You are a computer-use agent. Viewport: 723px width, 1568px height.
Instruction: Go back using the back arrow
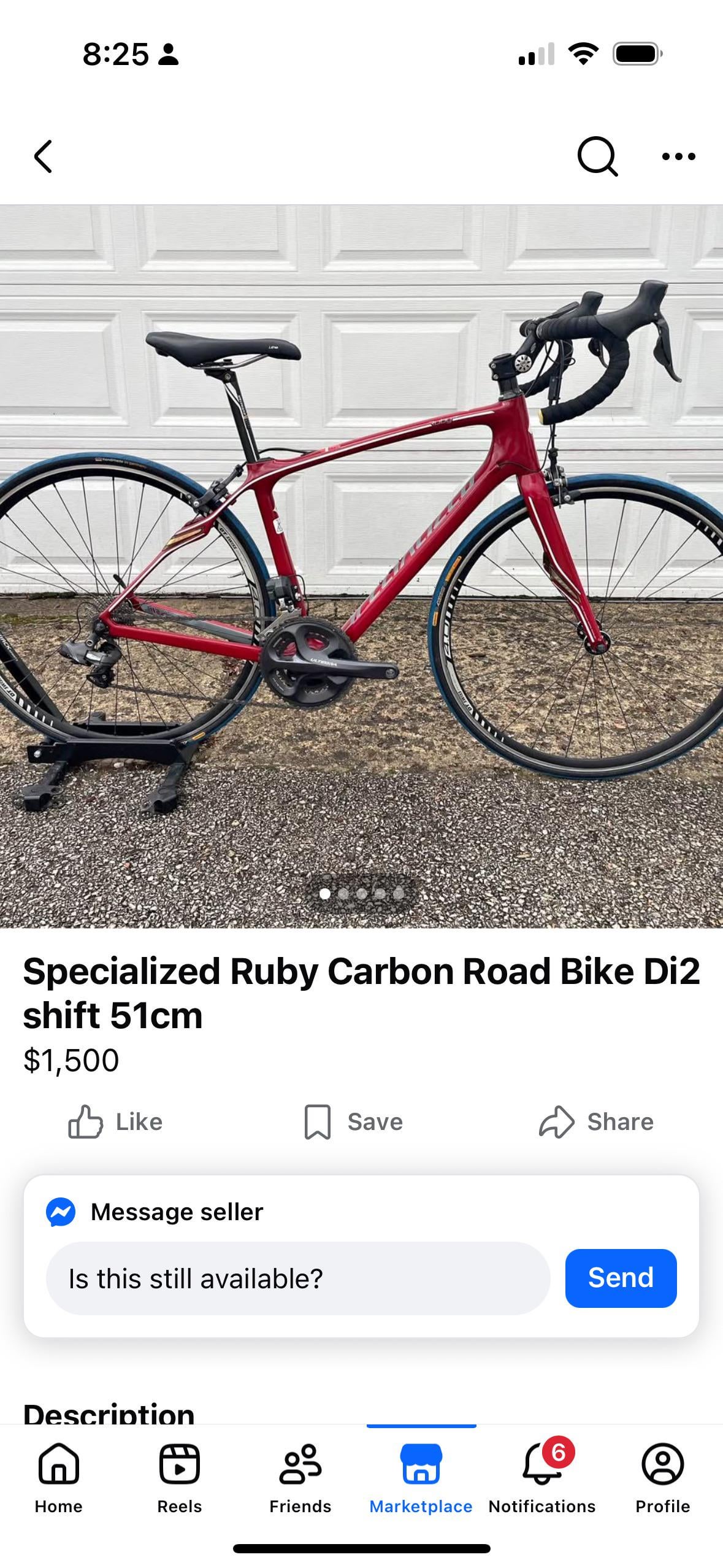pos(43,157)
